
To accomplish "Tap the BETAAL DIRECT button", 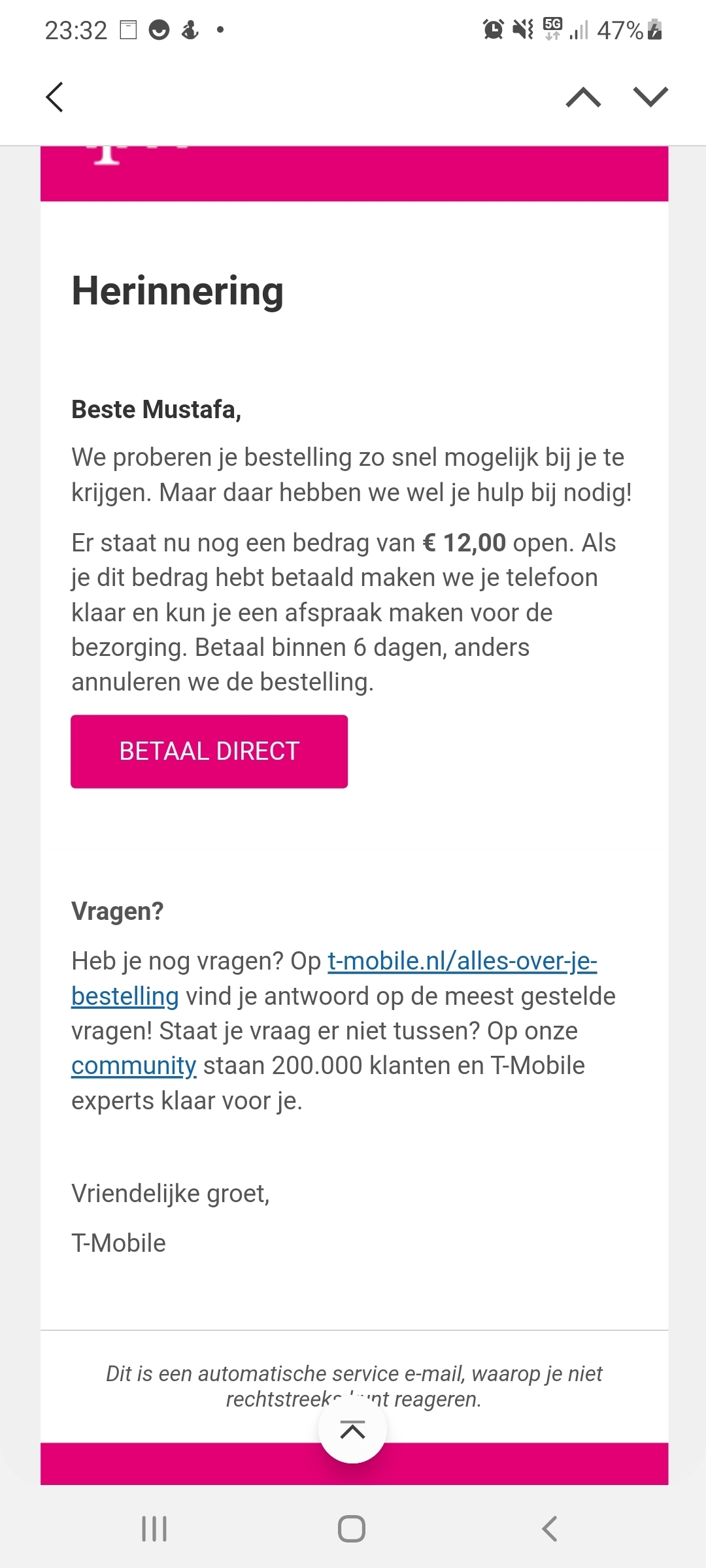I will 209,751.
